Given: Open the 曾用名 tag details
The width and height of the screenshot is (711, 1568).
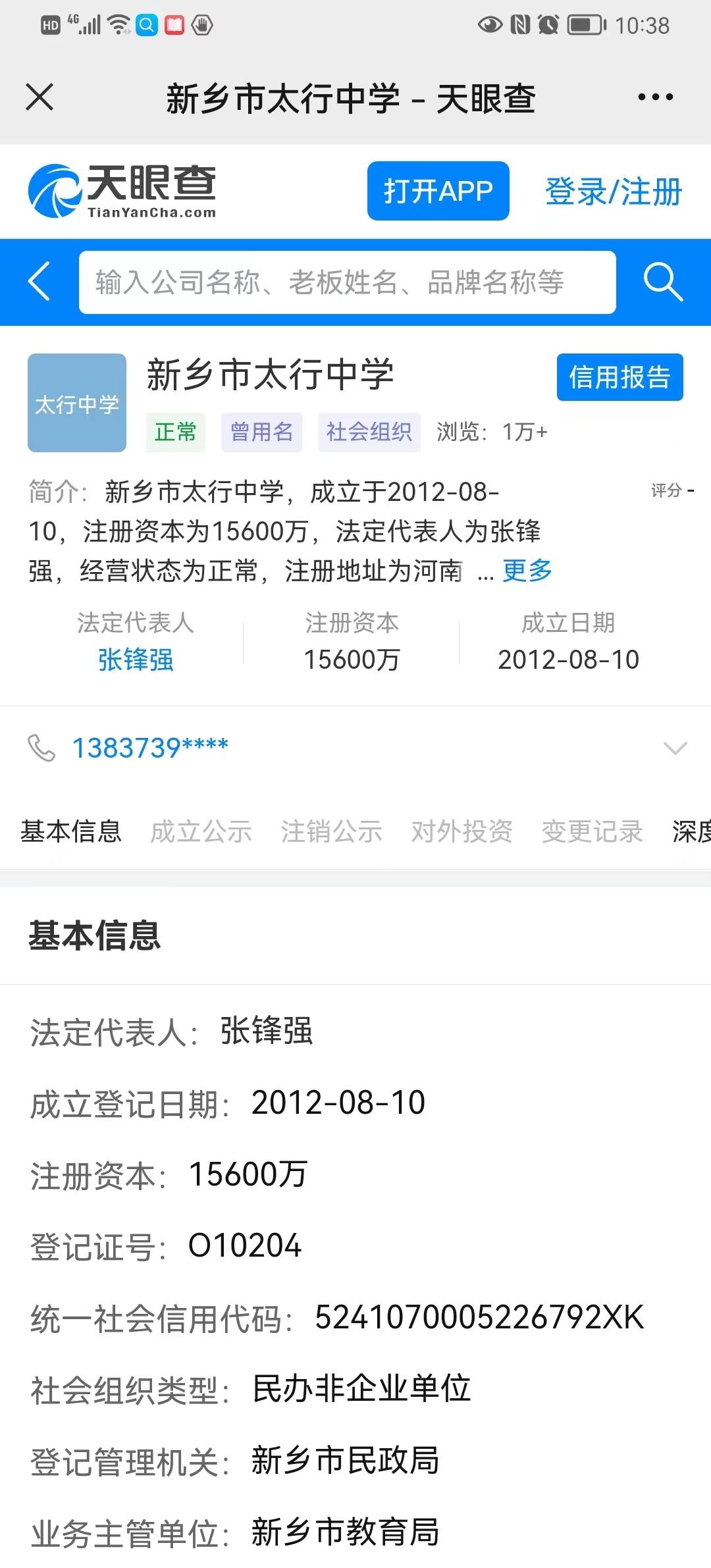Looking at the screenshot, I should 261,432.
